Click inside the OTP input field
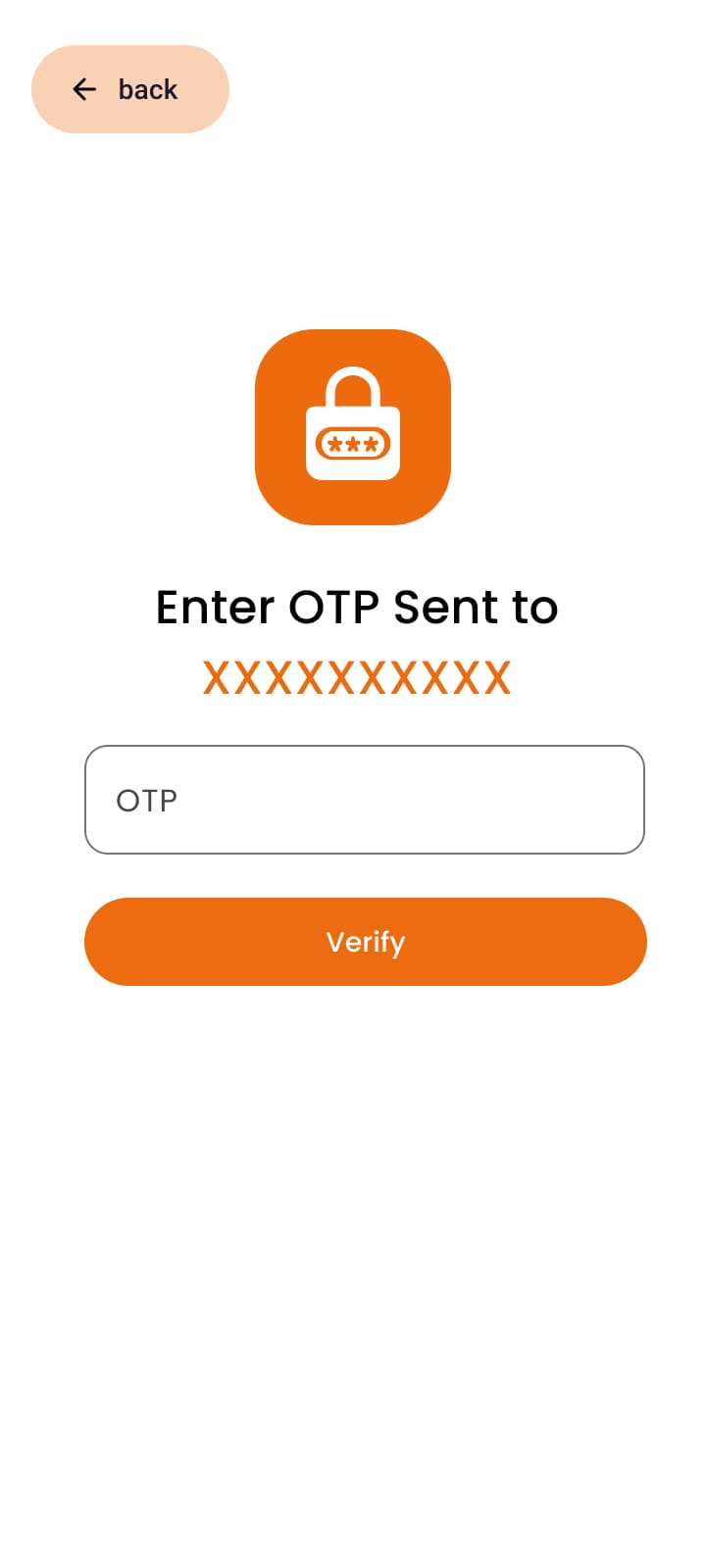Screen dimensions: 706x1568 [x=365, y=799]
